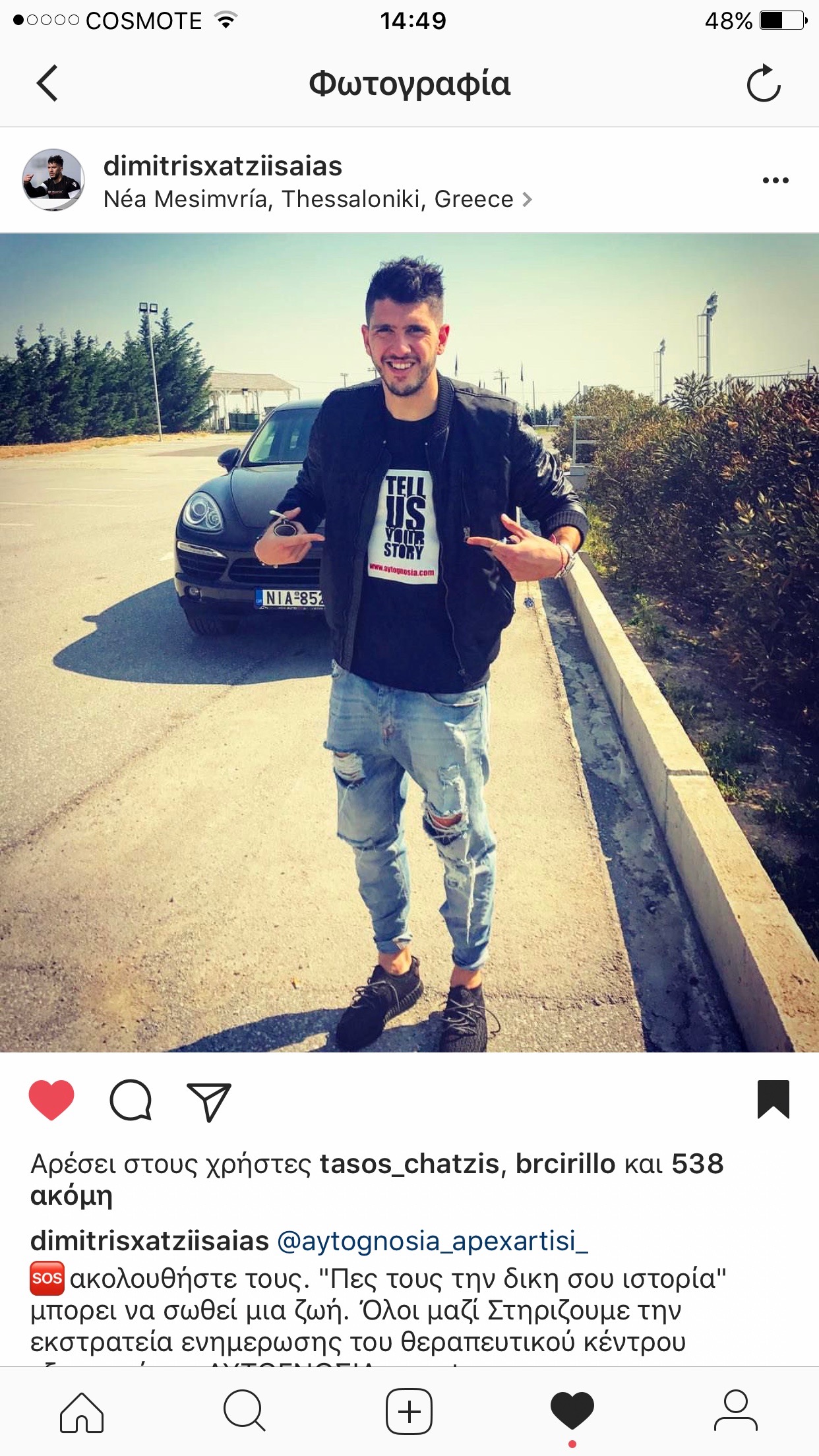Remove the post from saved bookmarks

click(x=773, y=1099)
